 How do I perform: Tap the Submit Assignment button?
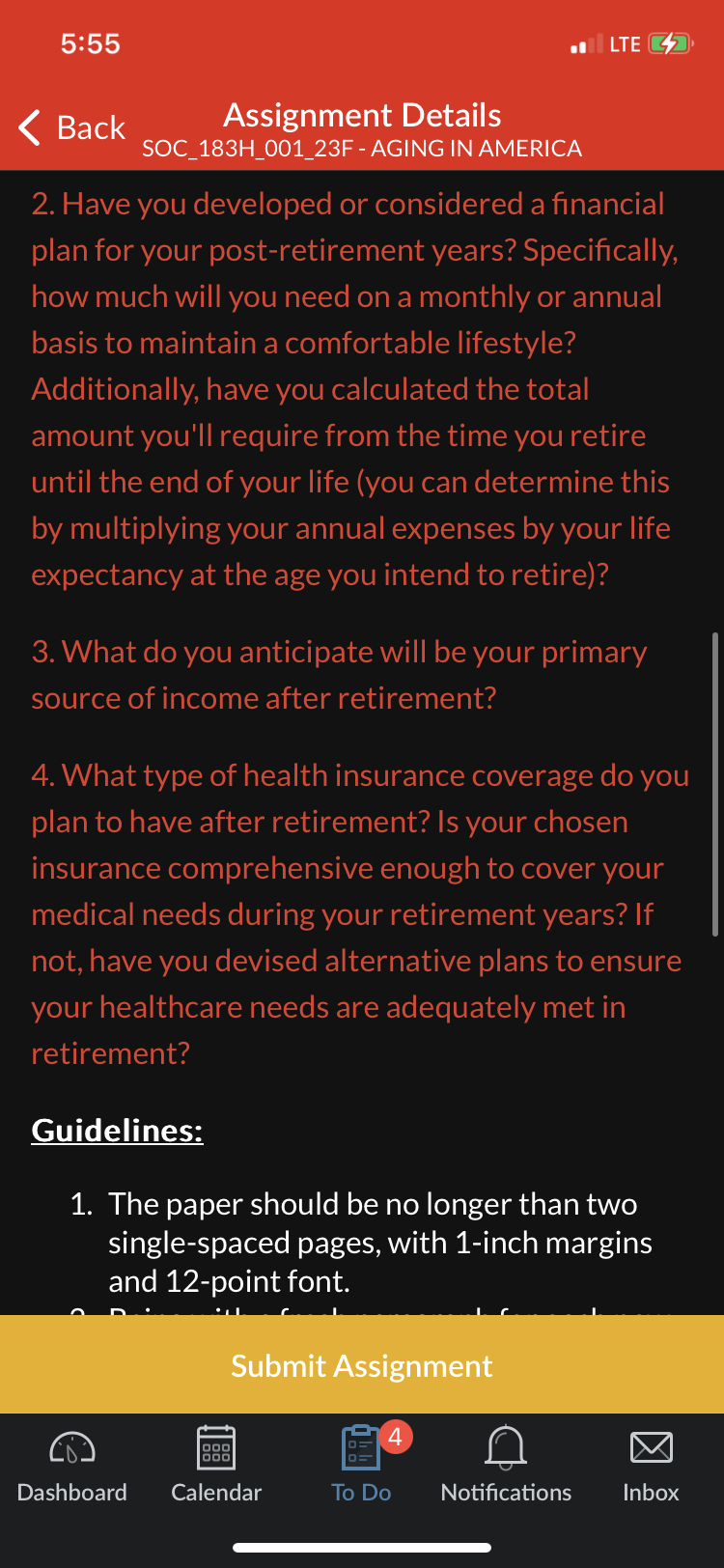(362, 1365)
